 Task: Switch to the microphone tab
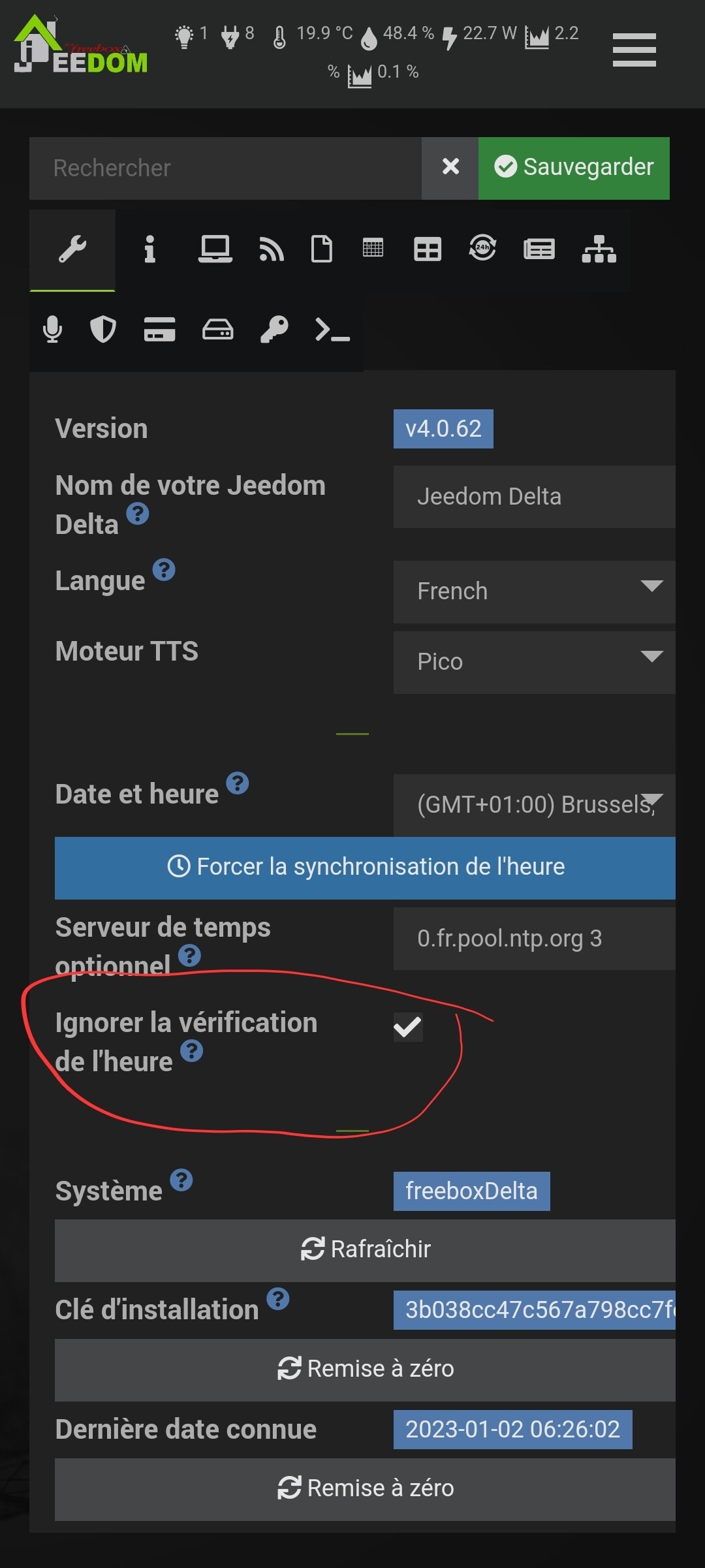(x=52, y=329)
